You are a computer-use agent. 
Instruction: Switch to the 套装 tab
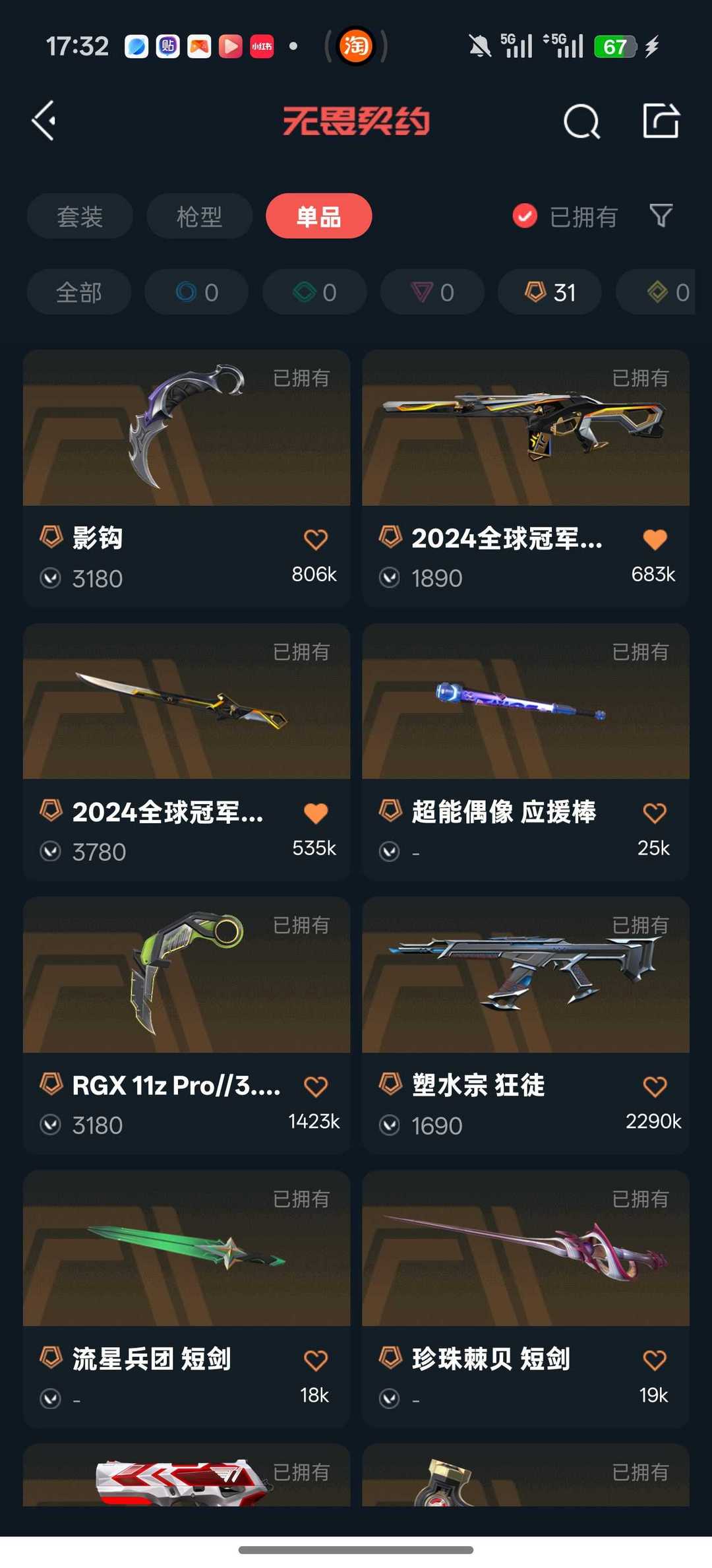coord(80,216)
